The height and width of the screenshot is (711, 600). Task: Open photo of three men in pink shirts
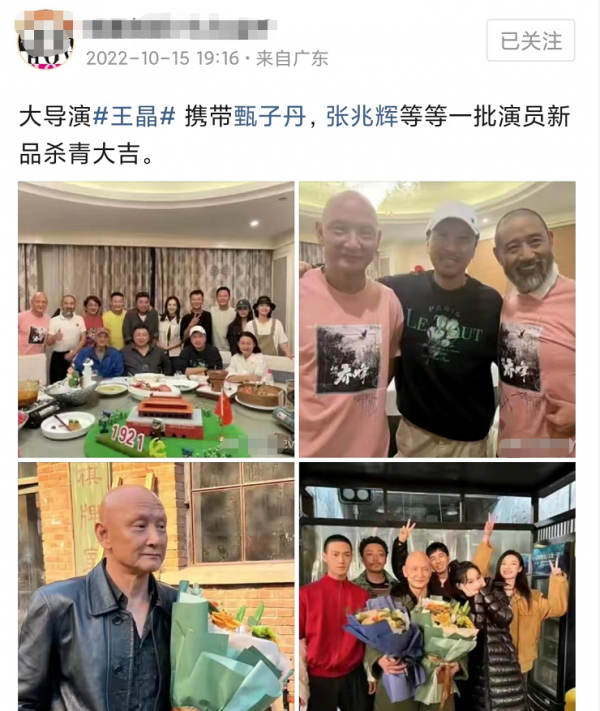pyautogui.click(x=437, y=319)
